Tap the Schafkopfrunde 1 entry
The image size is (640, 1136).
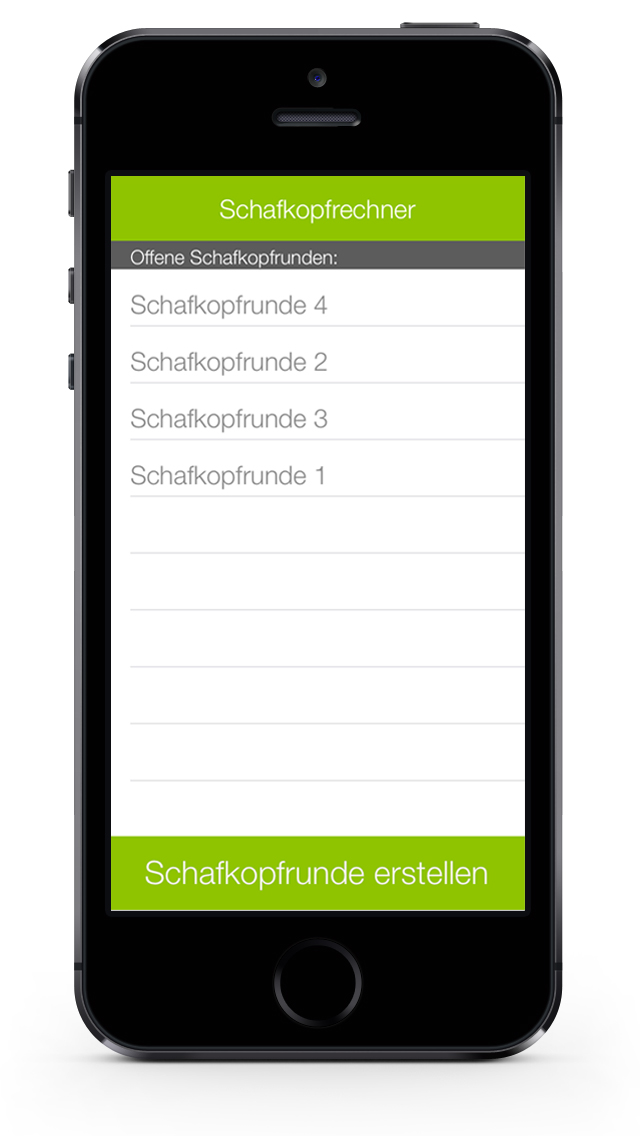(x=317, y=469)
